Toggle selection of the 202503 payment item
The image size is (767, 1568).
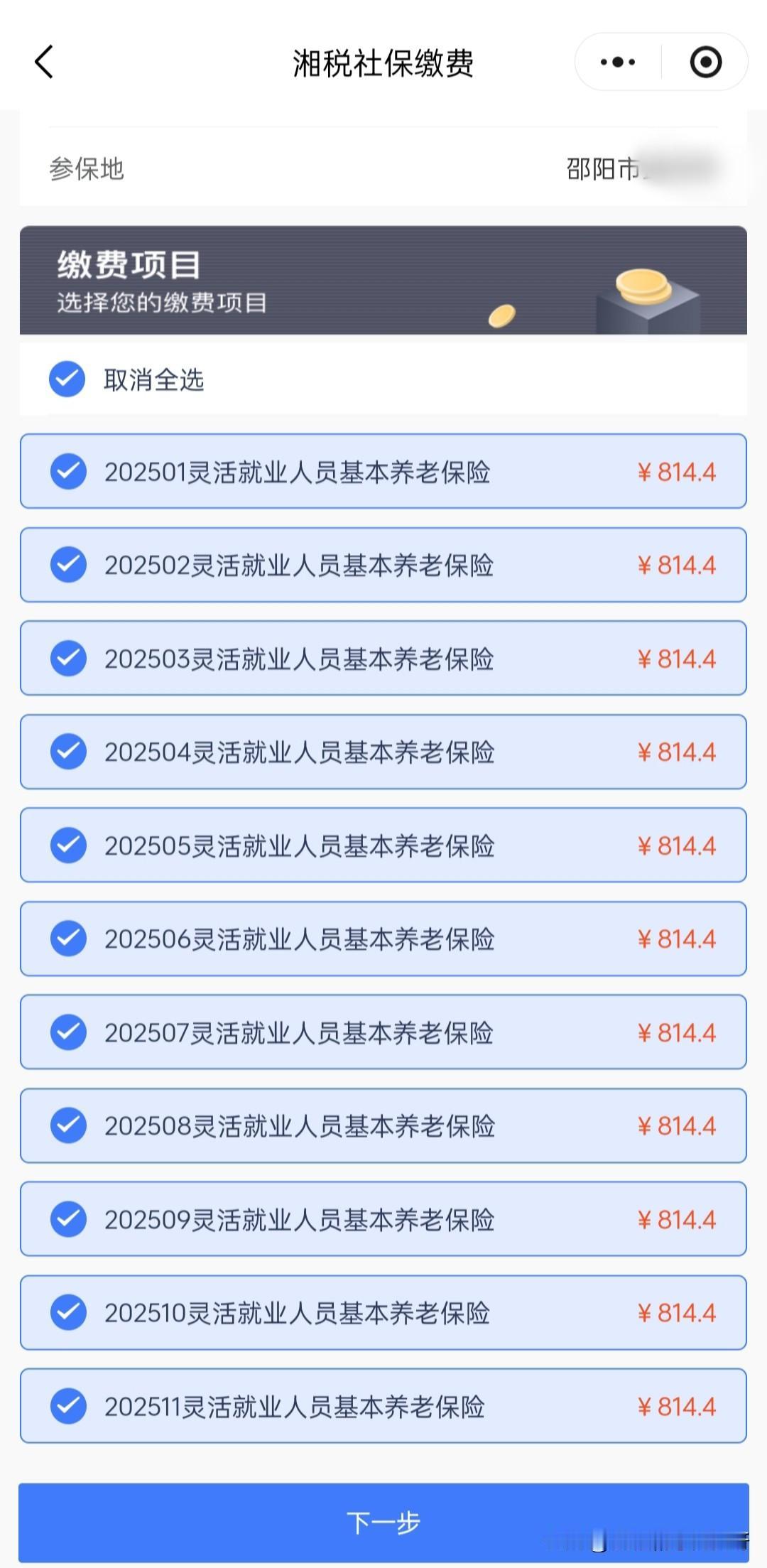click(x=67, y=658)
